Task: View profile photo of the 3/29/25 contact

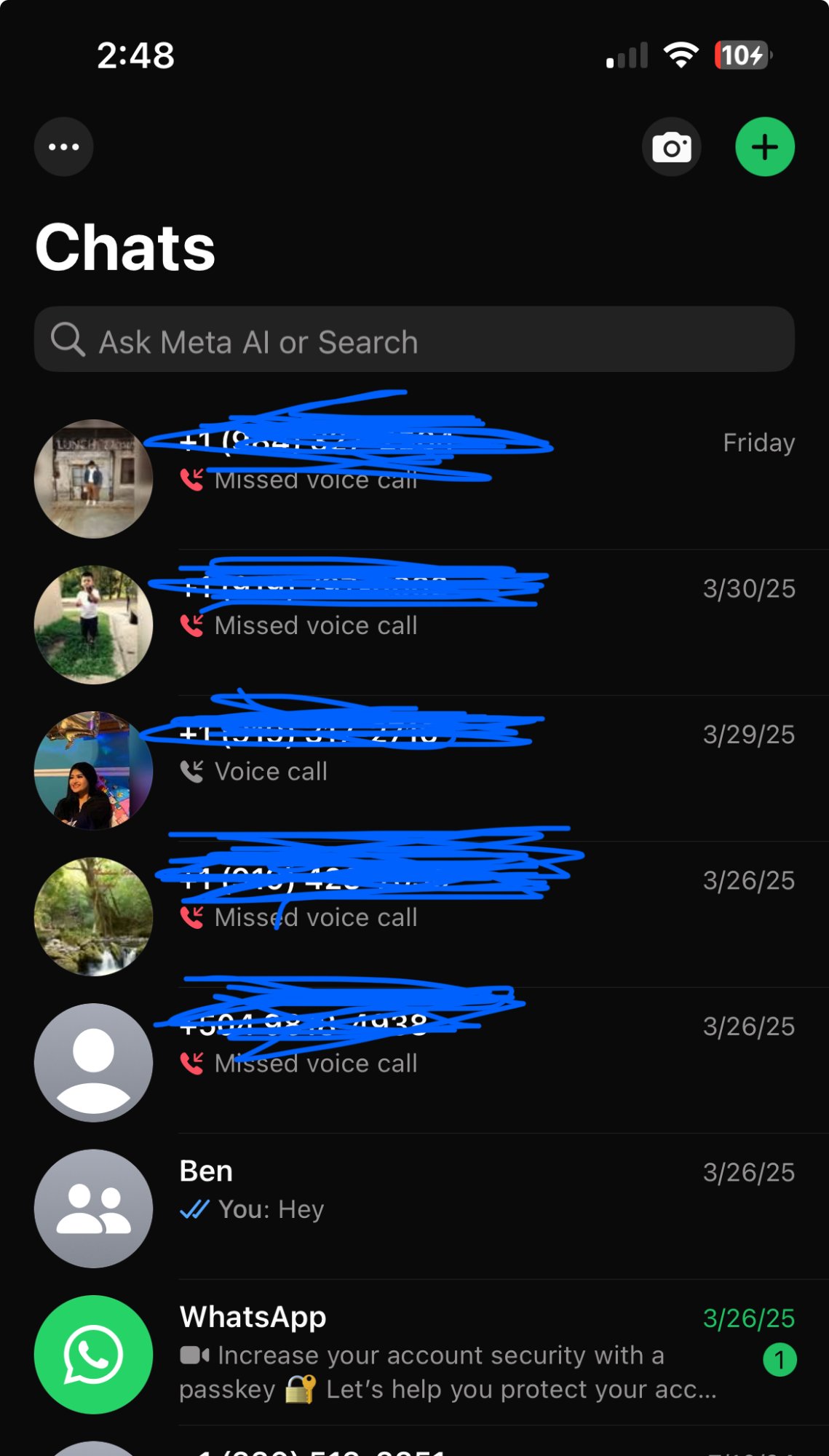Action: coord(93,770)
